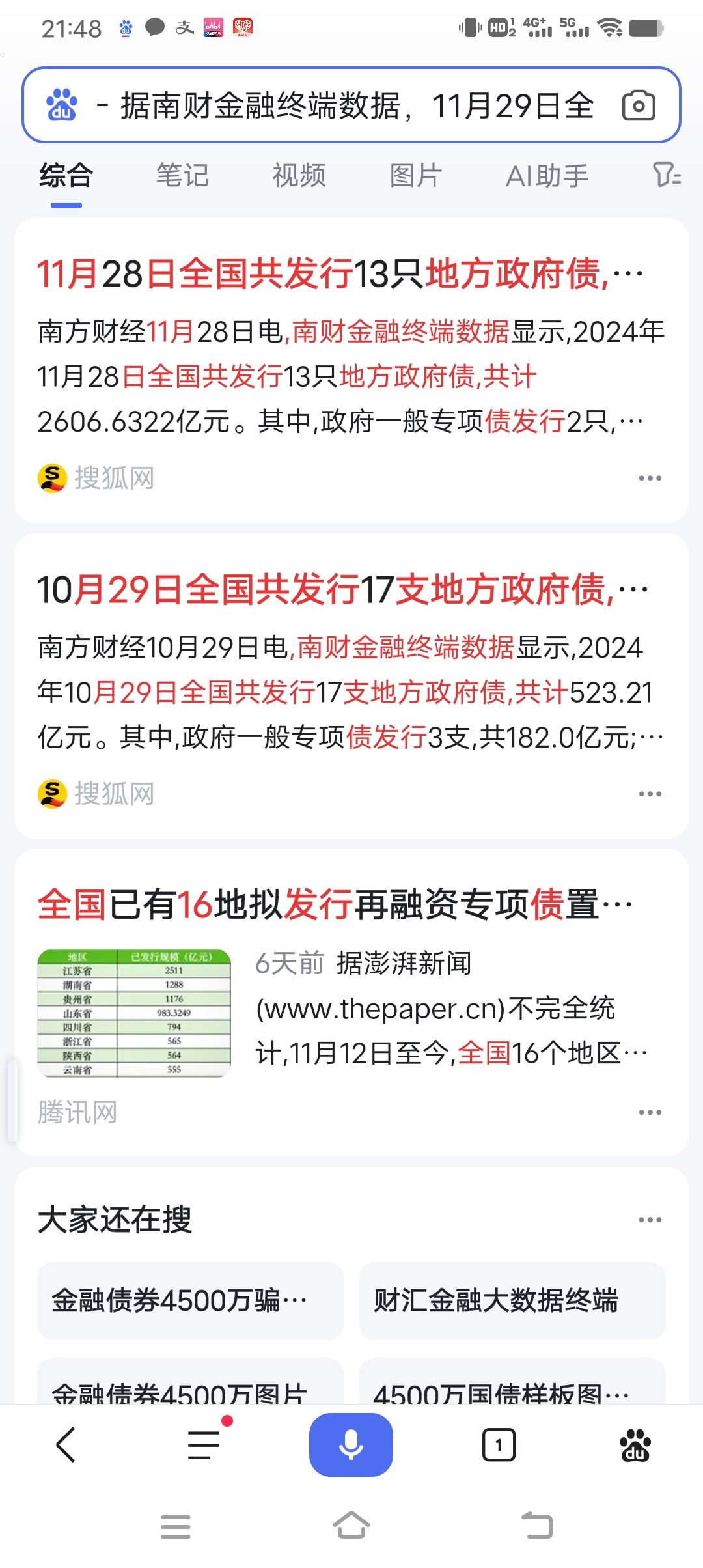Open the Baidu logo in the search bar
This screenshot has width=703, height=1568.
pyautogui.click(x=63, y=105)
